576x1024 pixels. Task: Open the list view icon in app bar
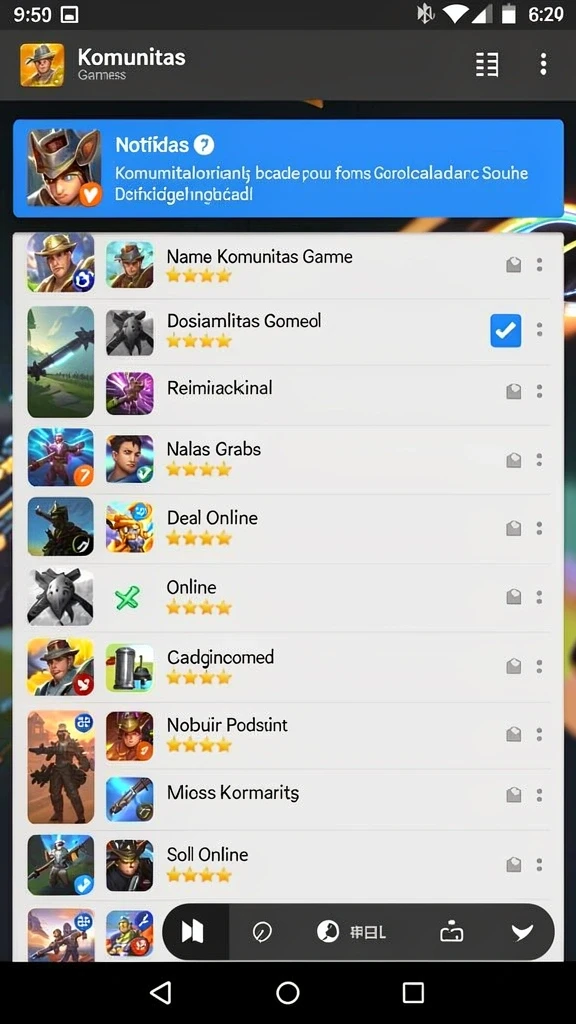[487, 65]
